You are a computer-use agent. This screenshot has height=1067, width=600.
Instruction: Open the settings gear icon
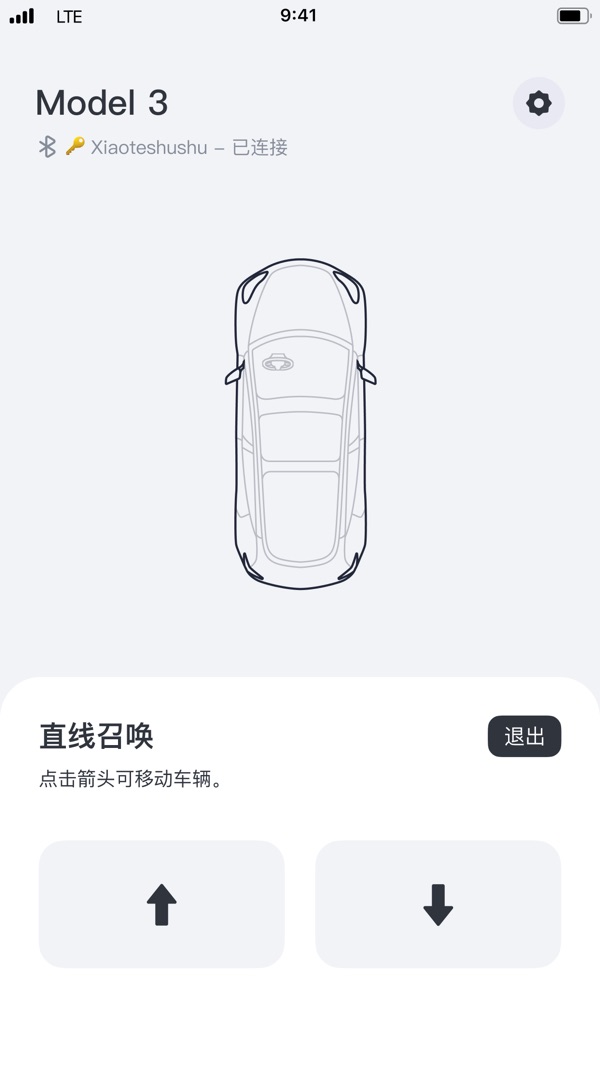pos(538,103)
